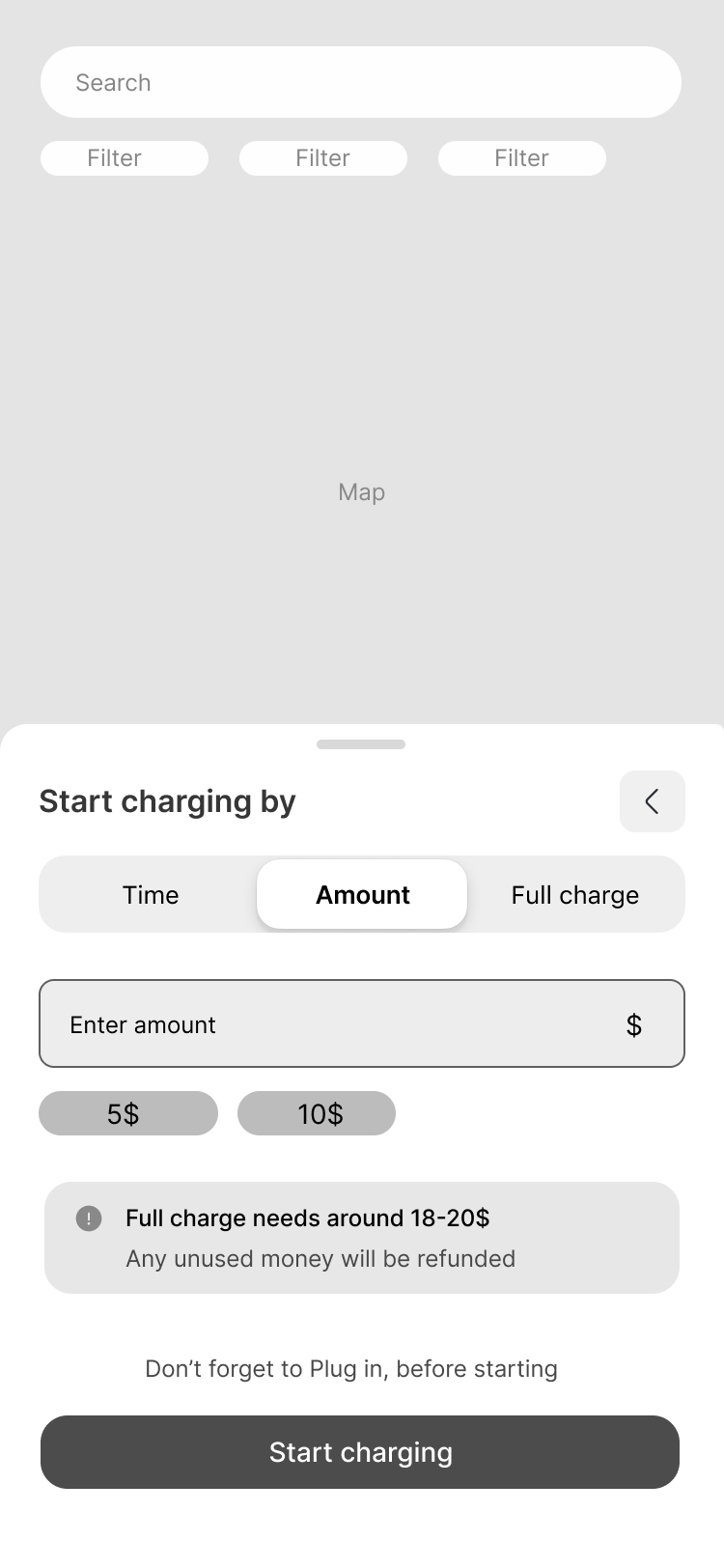This screenshot has width=724, height=1568.
Task: Focus the Enter amount field
Action: tap(338, 1023)
